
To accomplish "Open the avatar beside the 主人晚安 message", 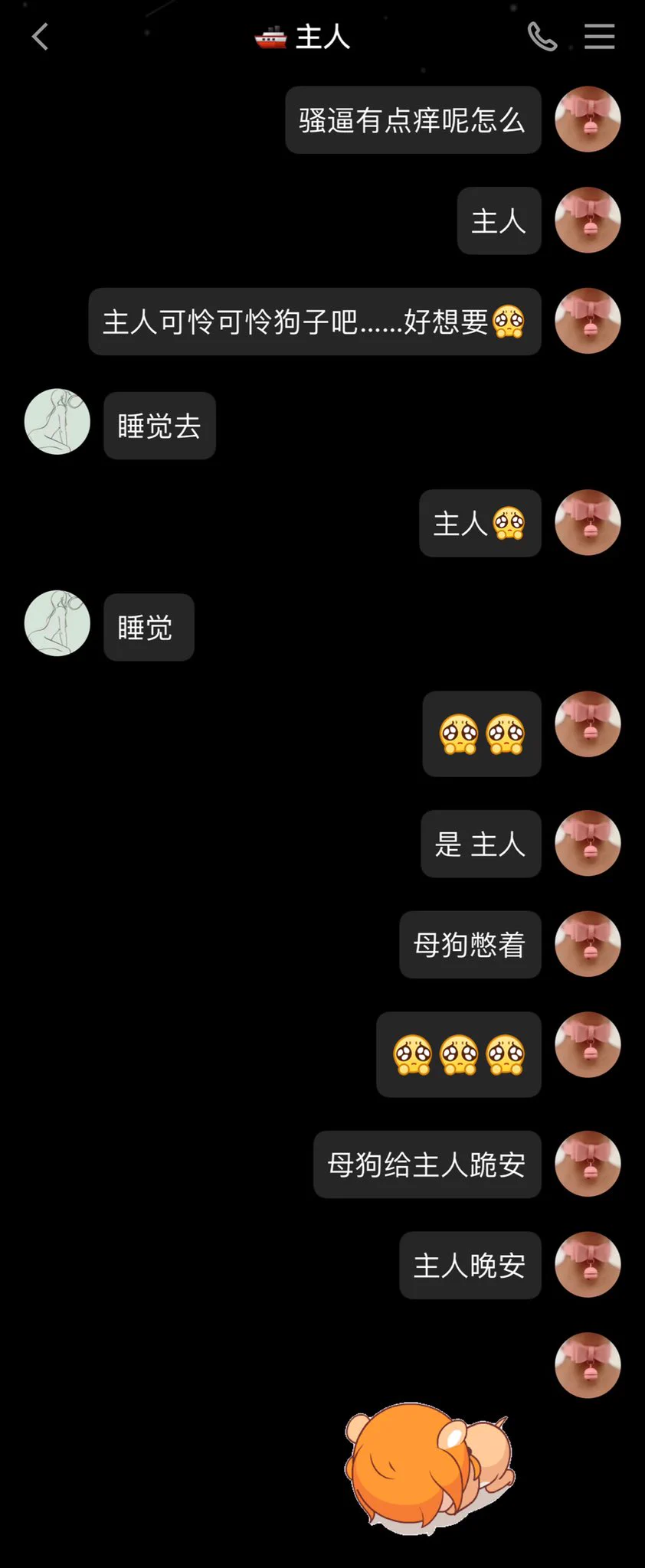I will click(588, 1264).
